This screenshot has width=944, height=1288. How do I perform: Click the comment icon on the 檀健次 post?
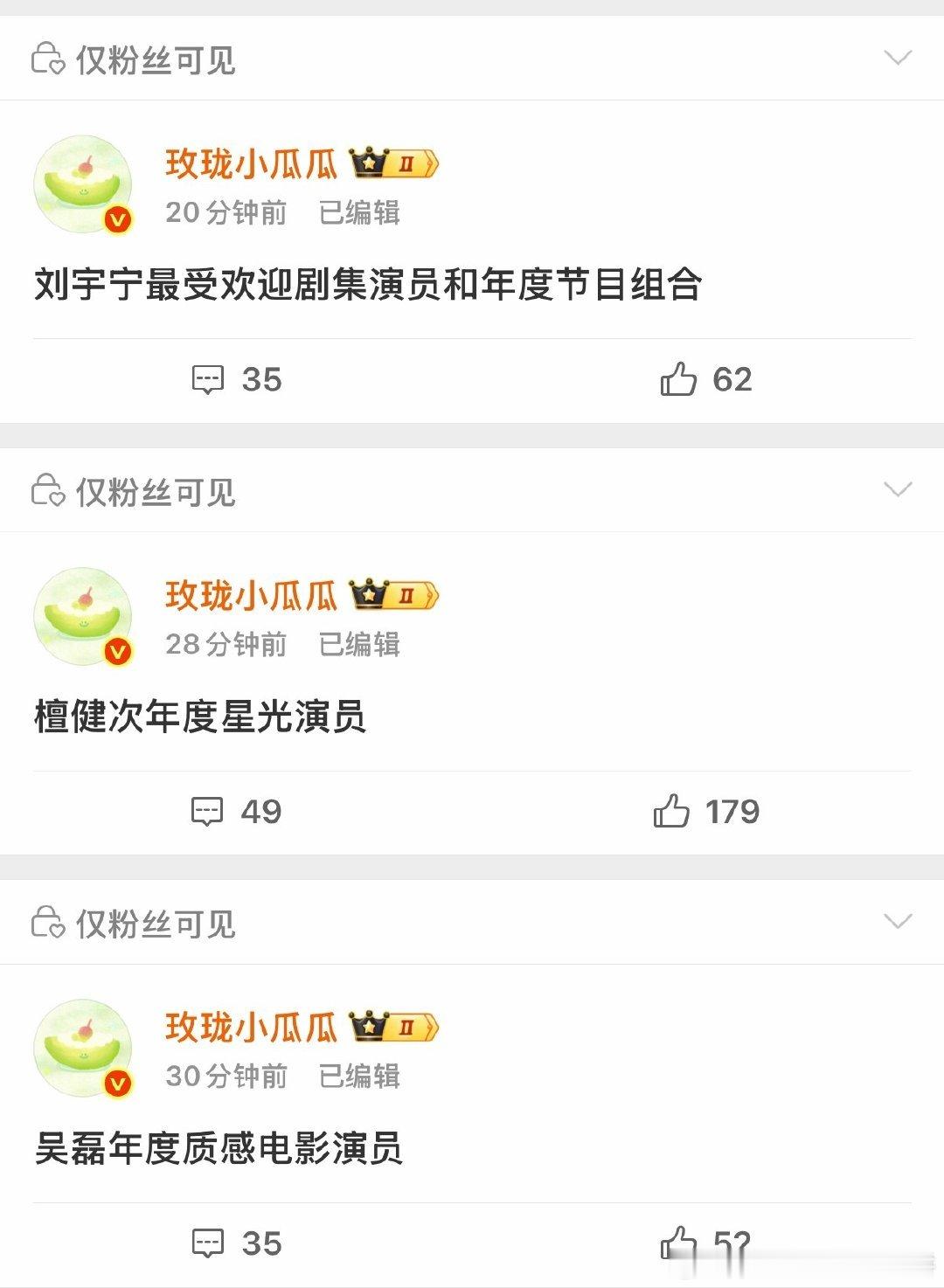pos(208,811)
